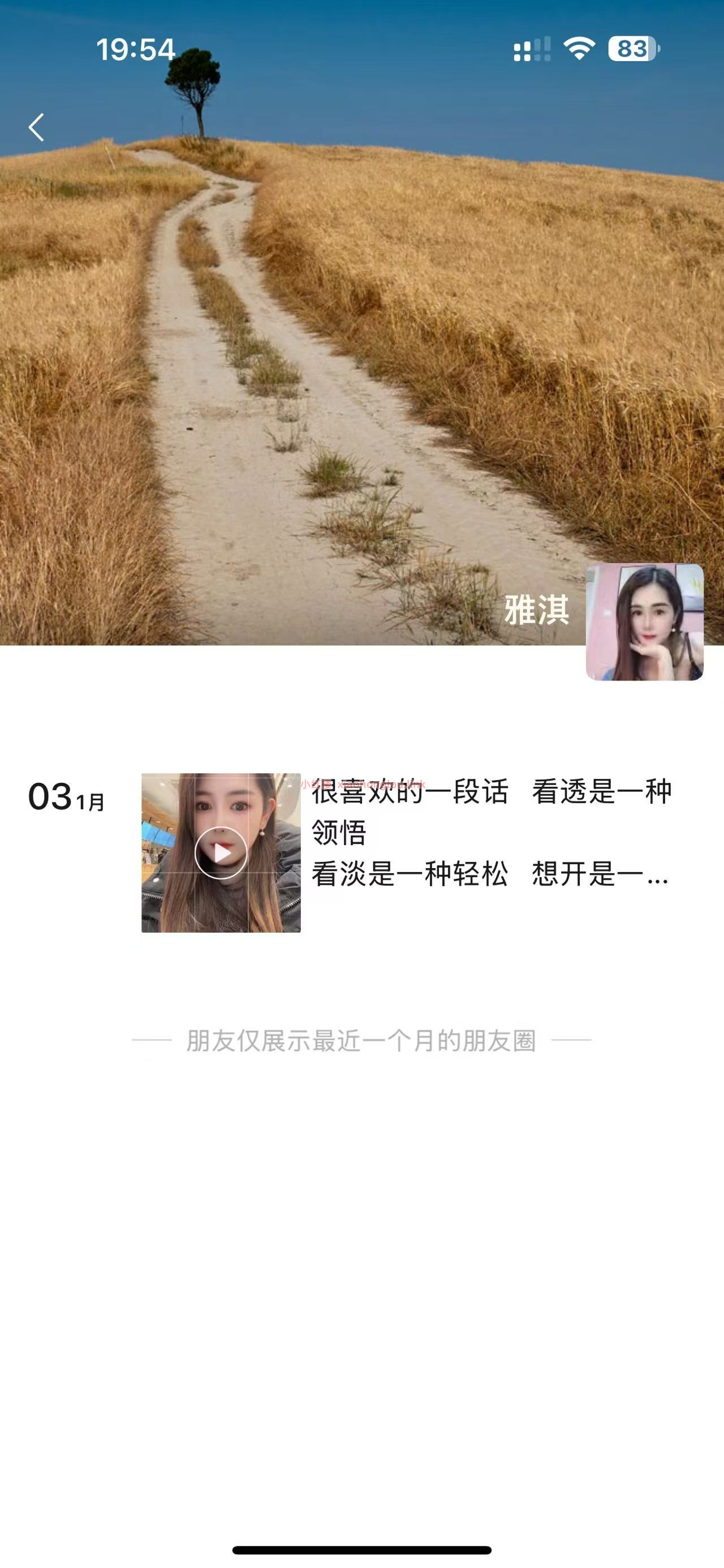
Task: Open 雅淇's profile avatar
Action: coord(644,621)
